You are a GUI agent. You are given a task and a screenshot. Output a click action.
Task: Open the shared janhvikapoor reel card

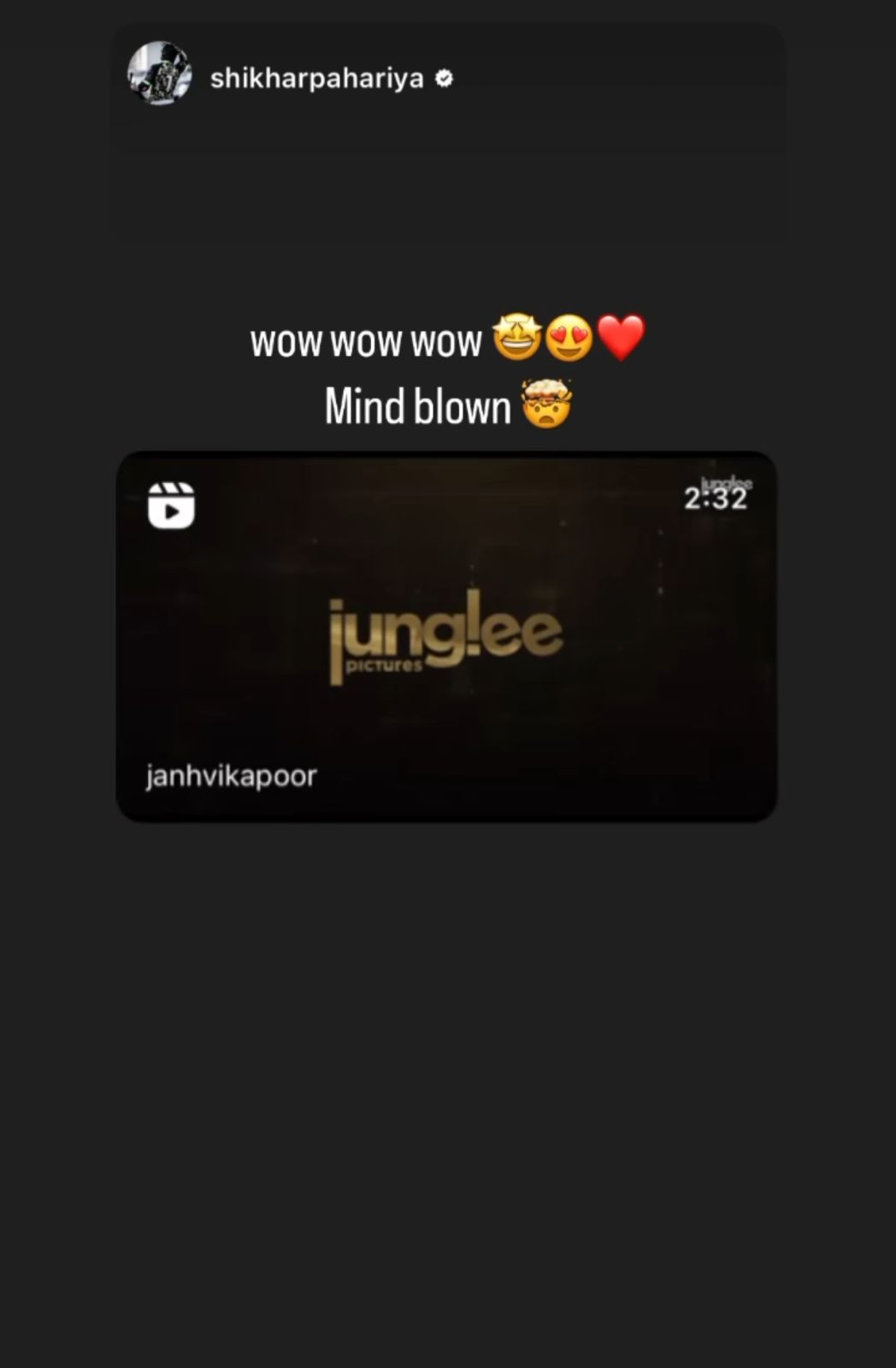click(x=446, y=637)
